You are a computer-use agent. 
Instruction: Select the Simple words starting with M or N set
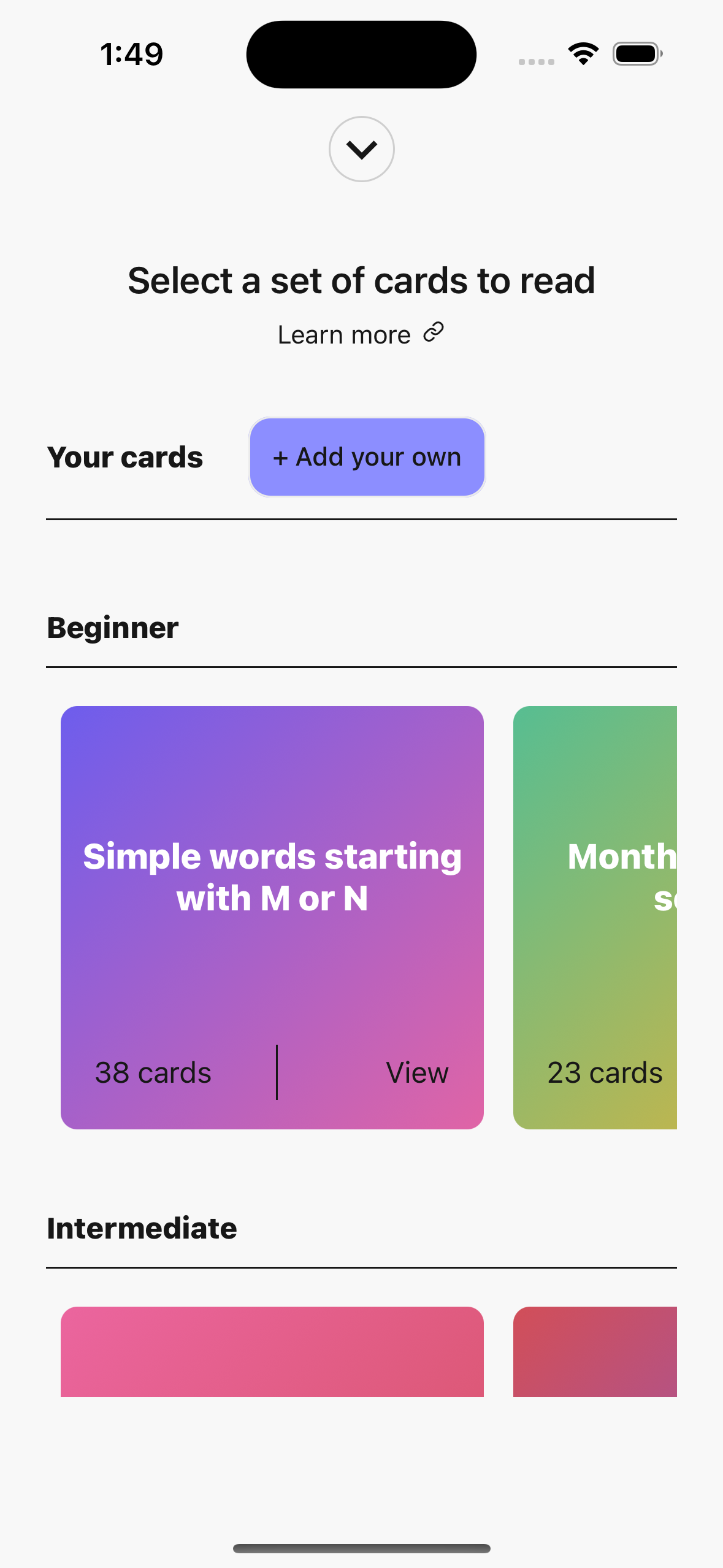pos(272,877)
